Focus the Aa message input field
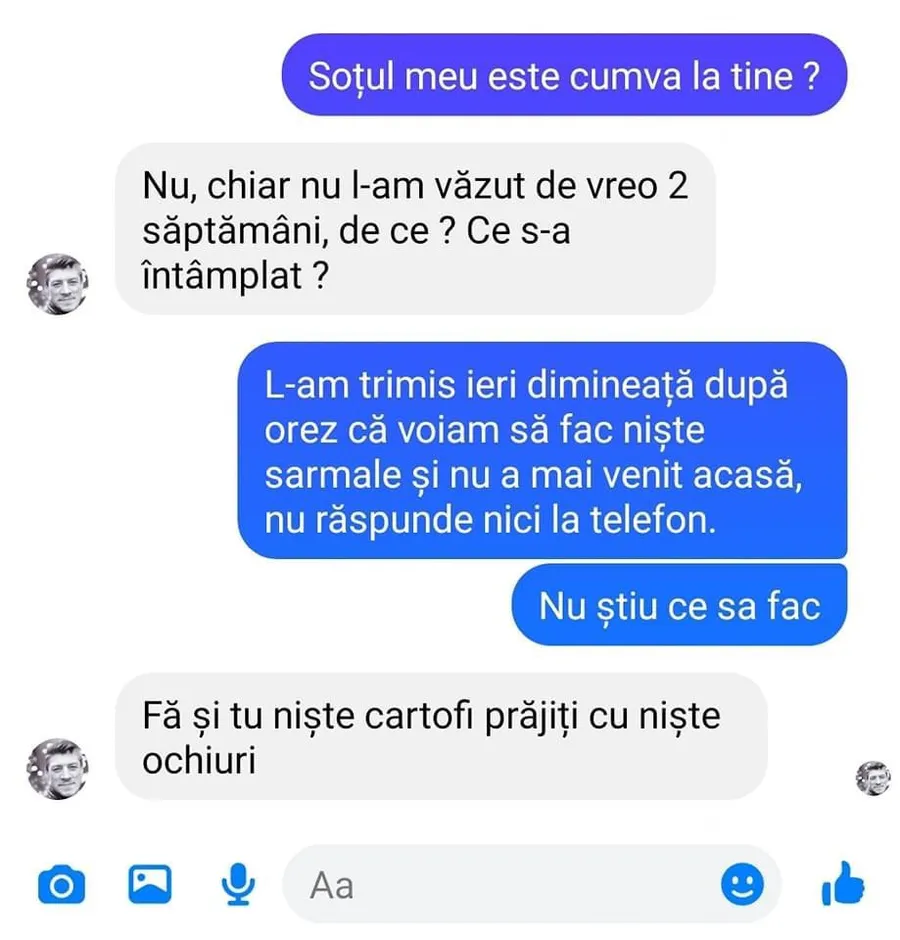Screen dimensions: 900x940 click(500, 884)
